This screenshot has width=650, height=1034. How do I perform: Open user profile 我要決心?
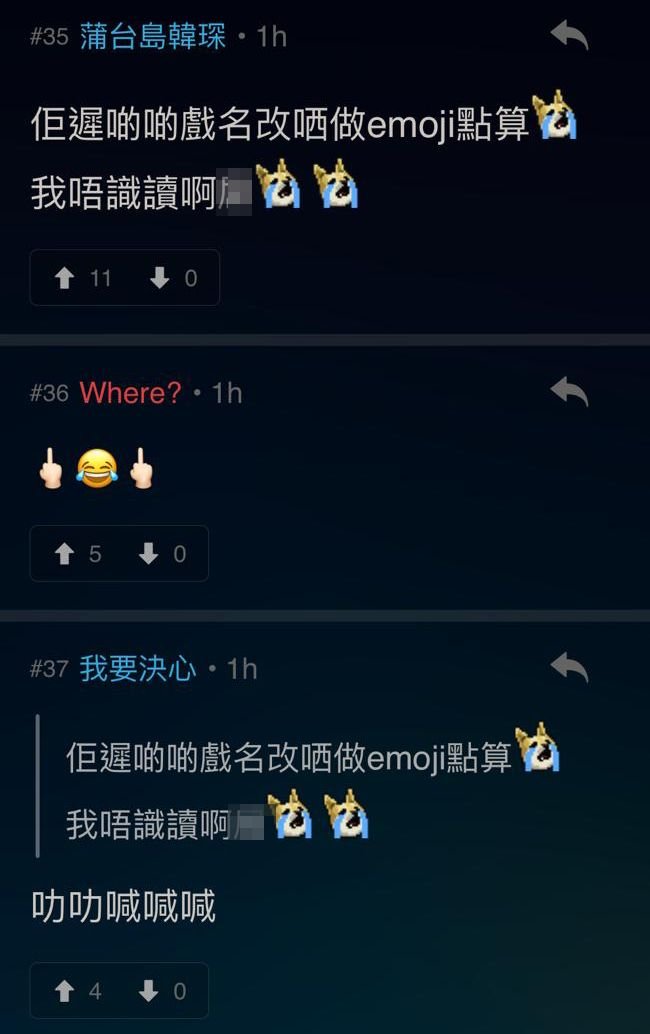point(138,669)
